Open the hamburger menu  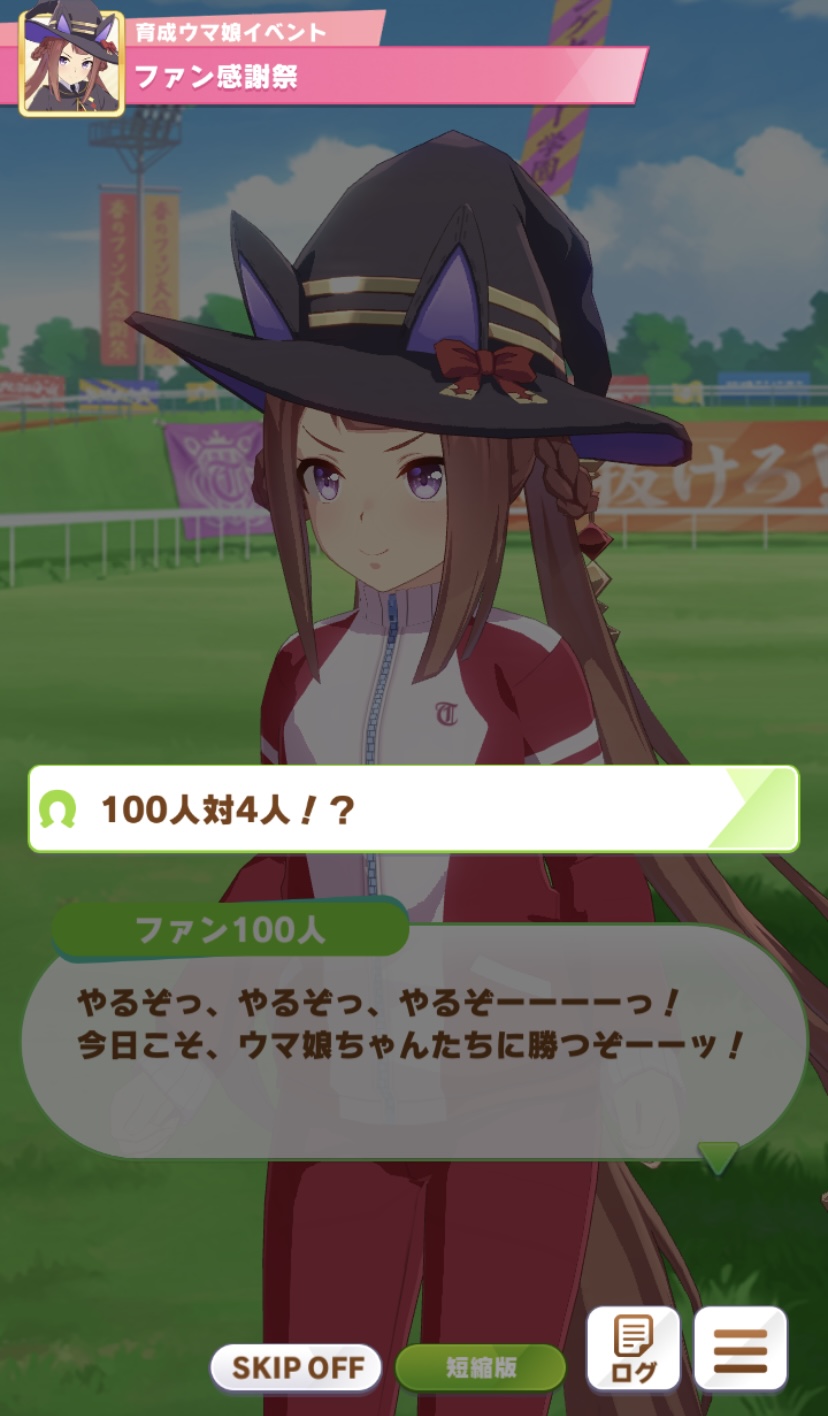click(740, 1348)
